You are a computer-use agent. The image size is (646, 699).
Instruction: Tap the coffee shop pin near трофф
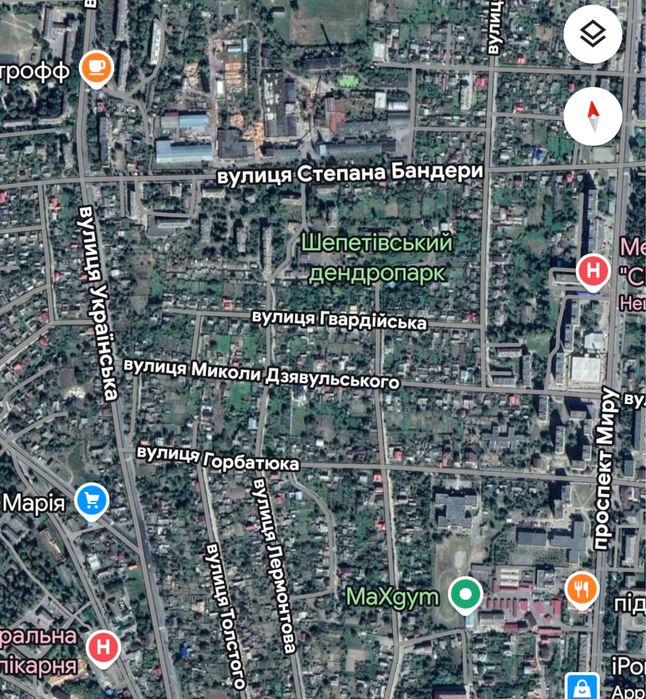[x=96, y=68]
